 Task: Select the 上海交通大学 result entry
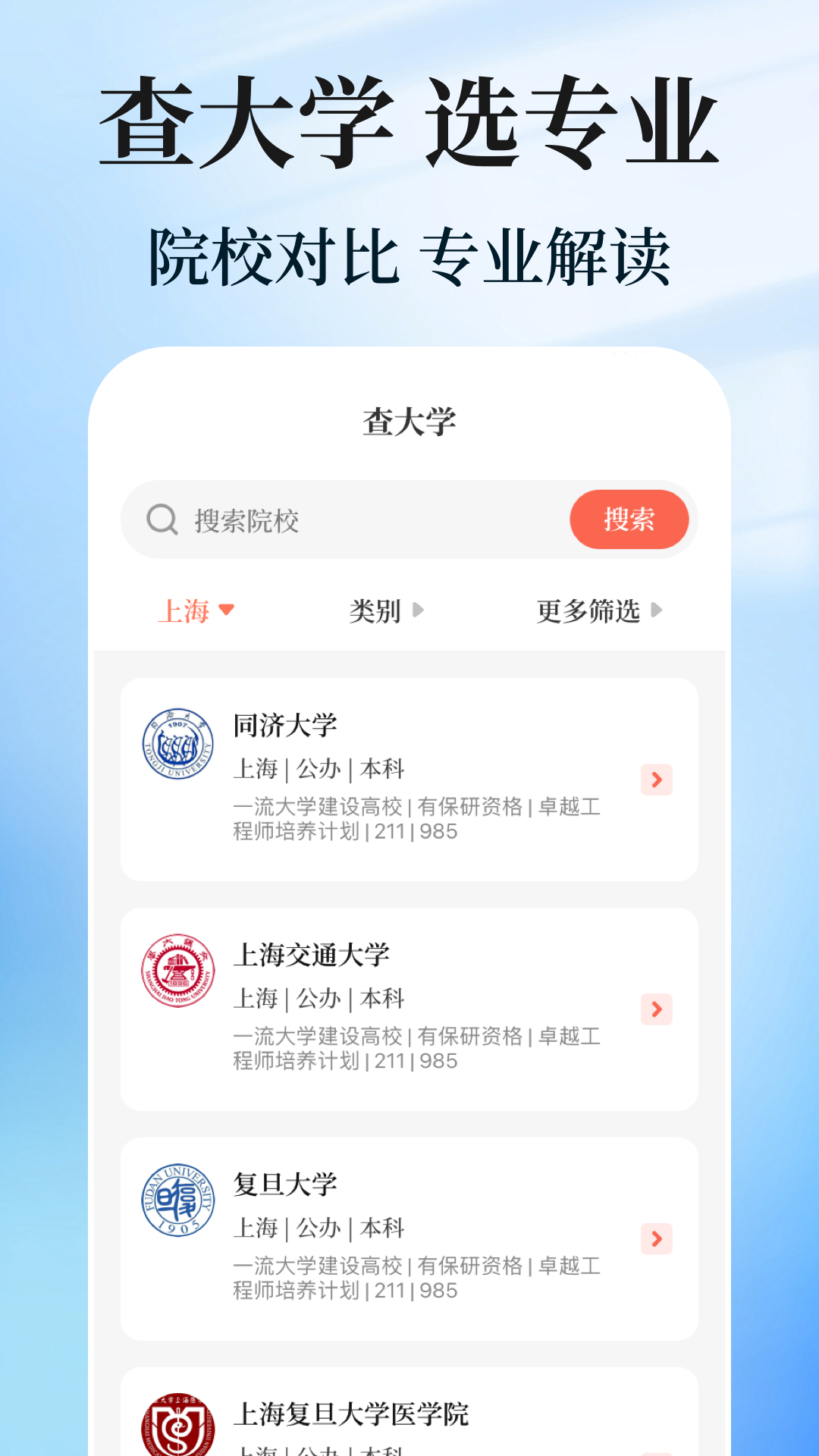(x=409, y=1009)
